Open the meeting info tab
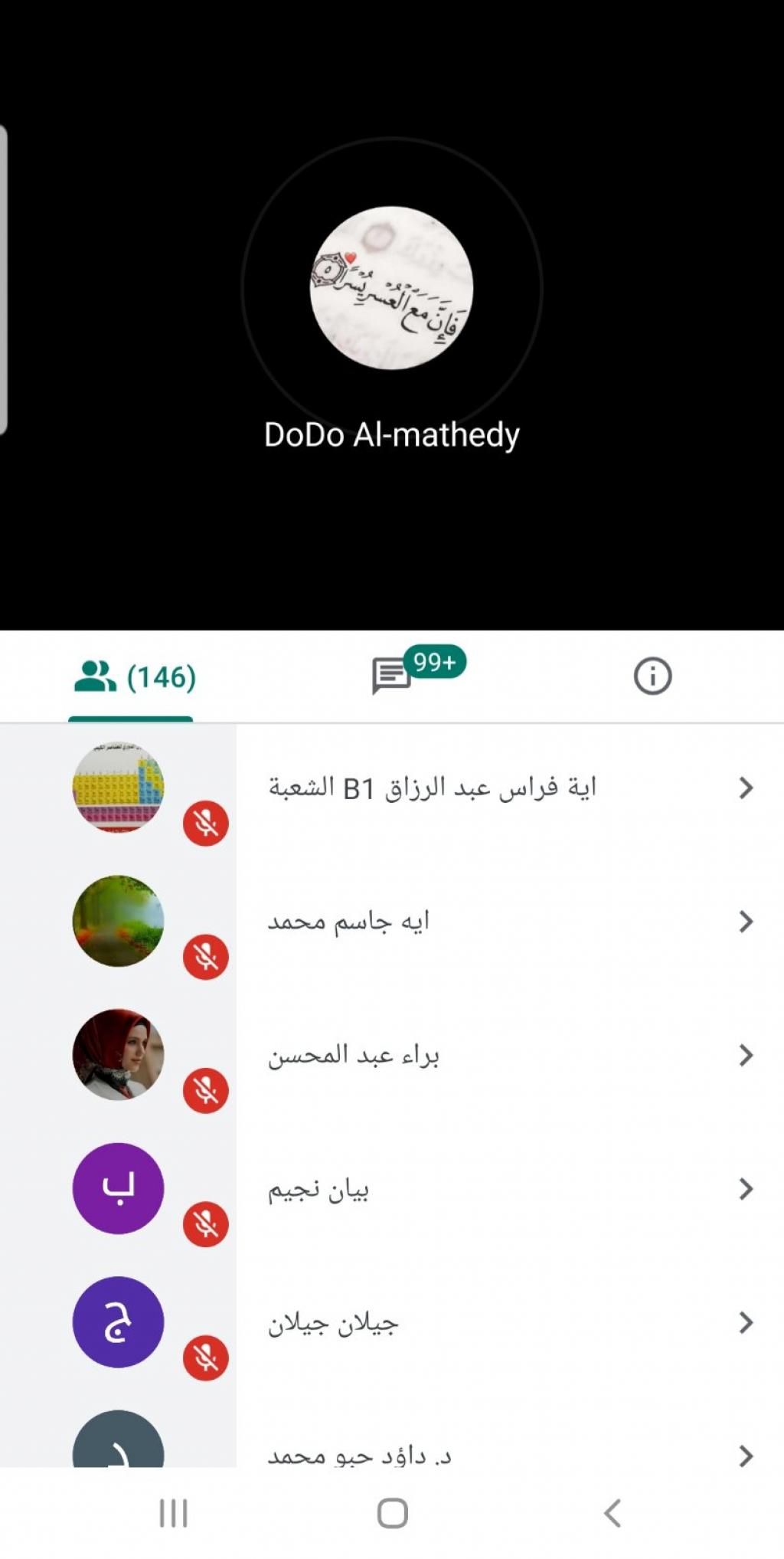784x1559 pixels. click(652, 676)
